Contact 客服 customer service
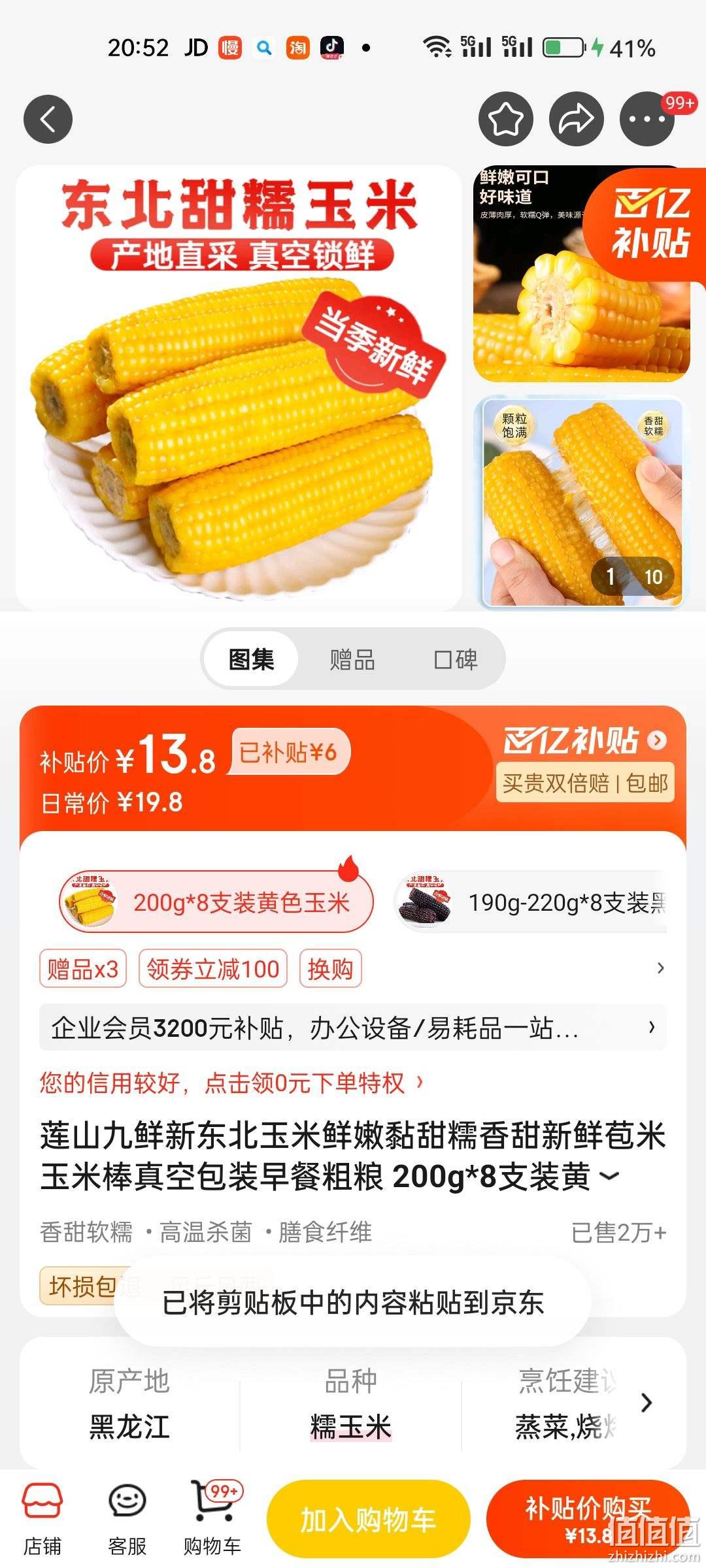 (x=127, y=1518)
